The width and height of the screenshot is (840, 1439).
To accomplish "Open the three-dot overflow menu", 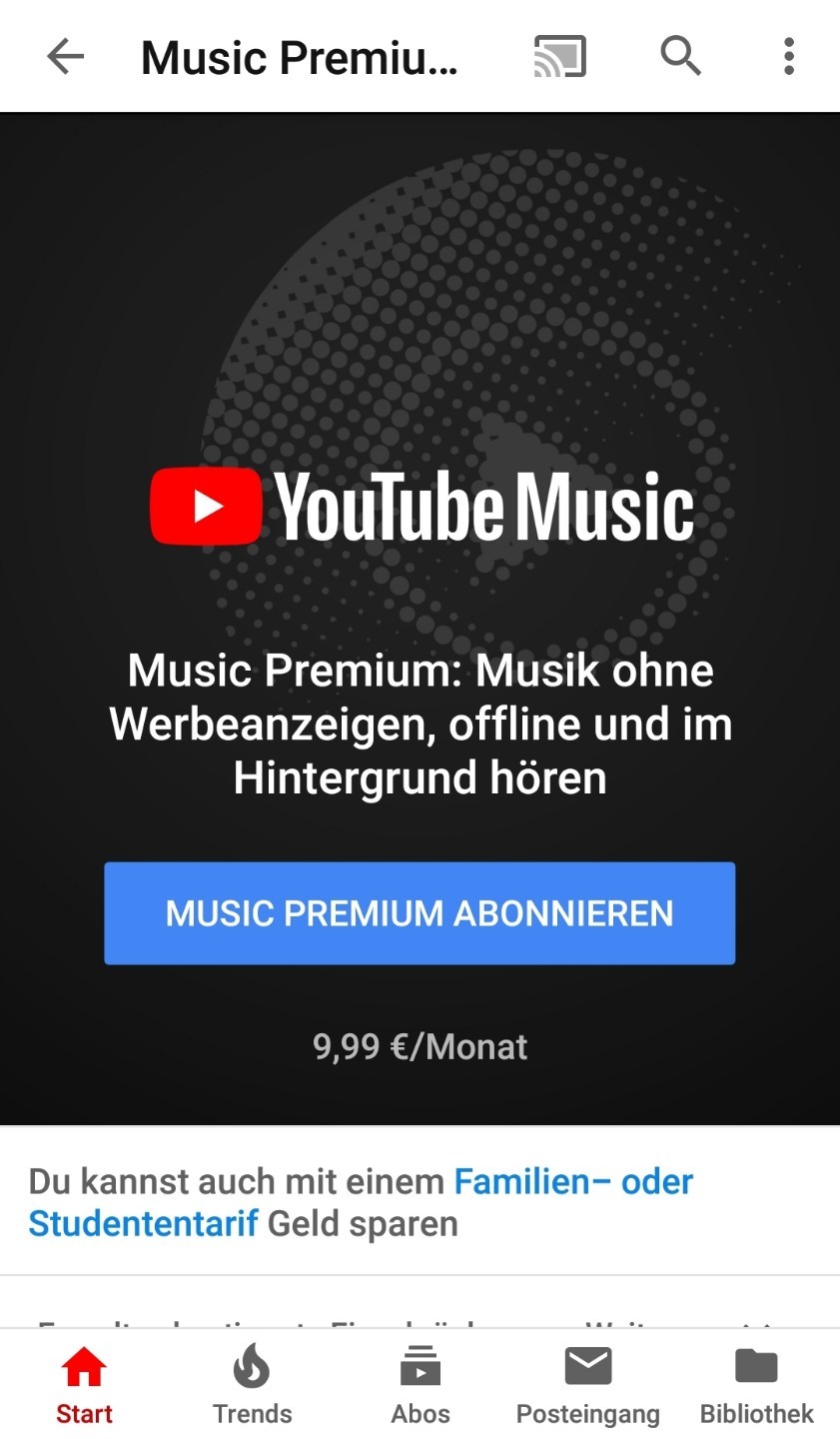I will [x=789, y=57].
